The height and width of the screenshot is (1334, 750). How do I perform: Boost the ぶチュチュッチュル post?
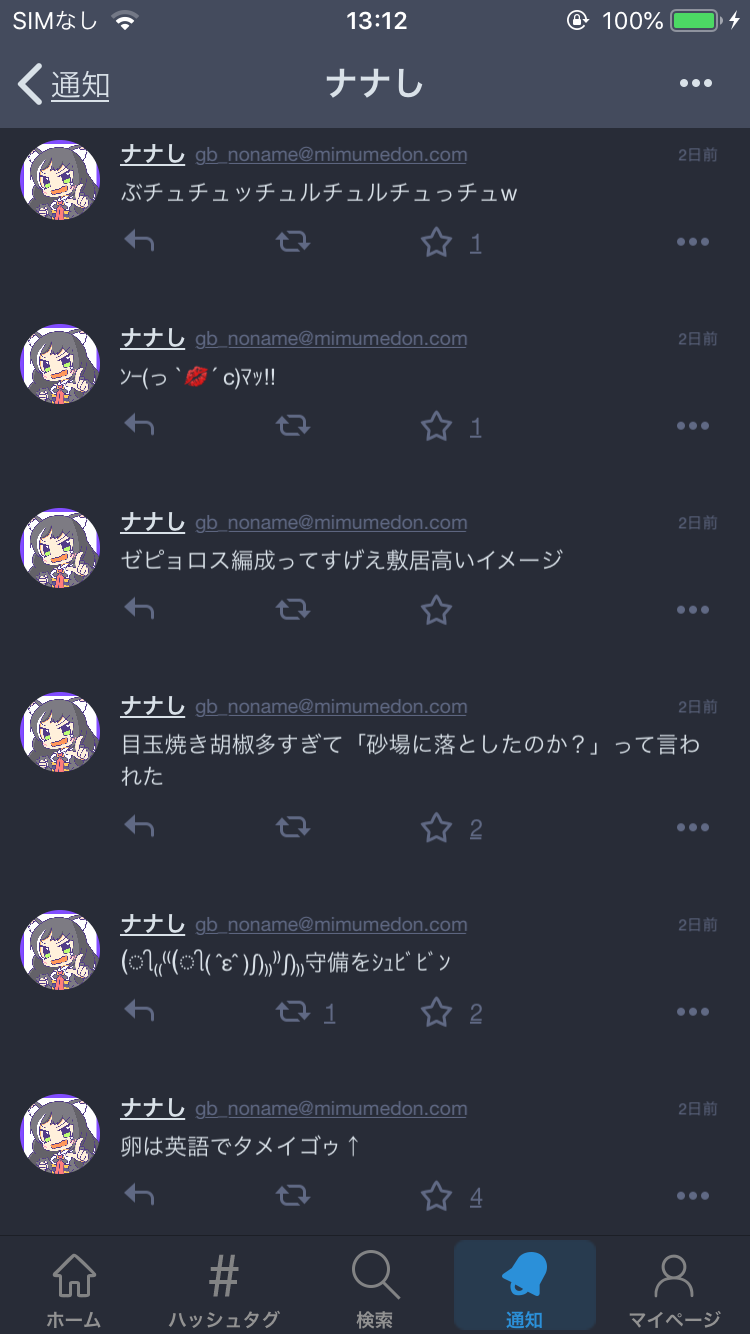293,242
